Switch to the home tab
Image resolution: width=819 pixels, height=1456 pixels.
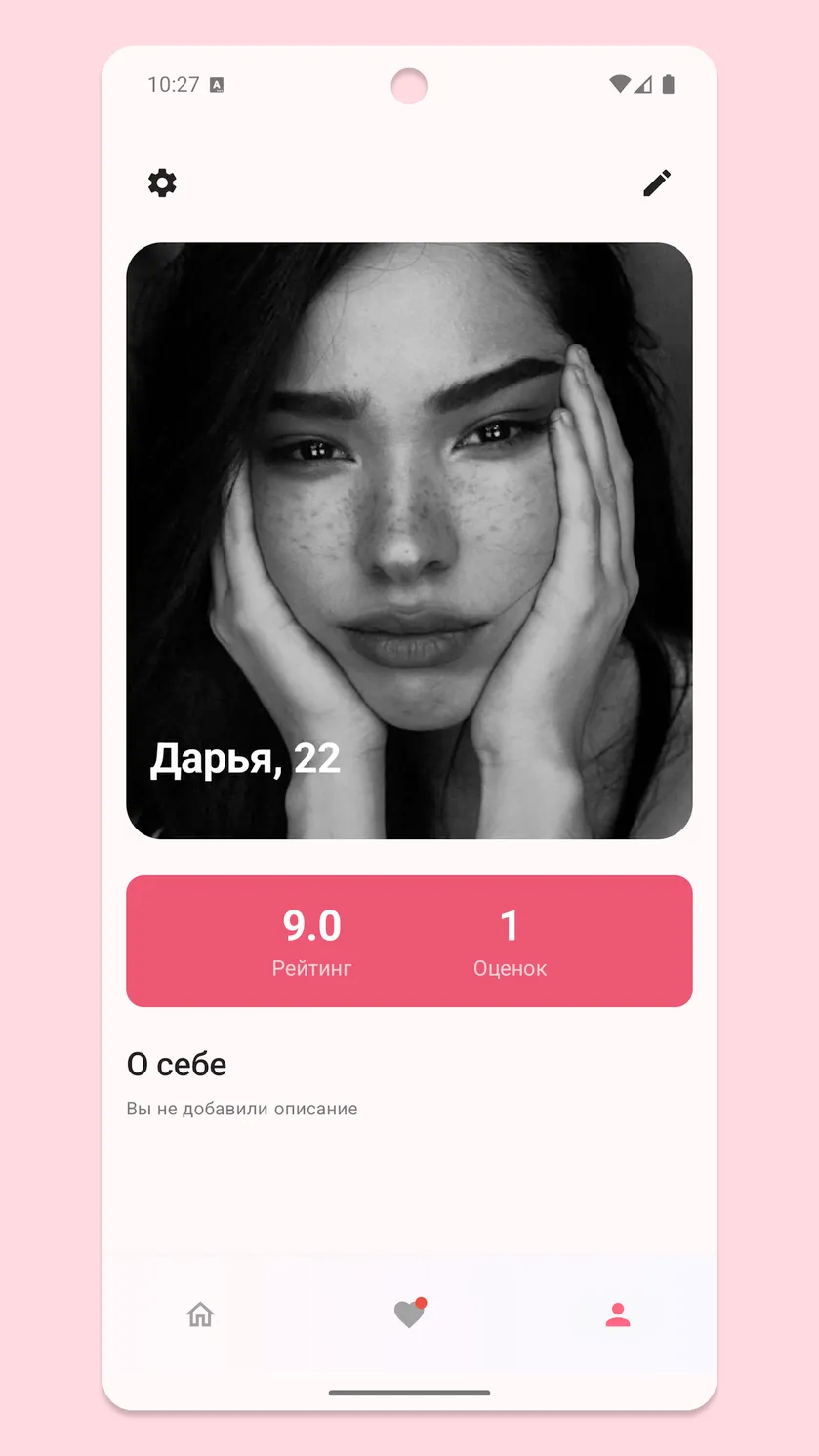[200, 1314]
